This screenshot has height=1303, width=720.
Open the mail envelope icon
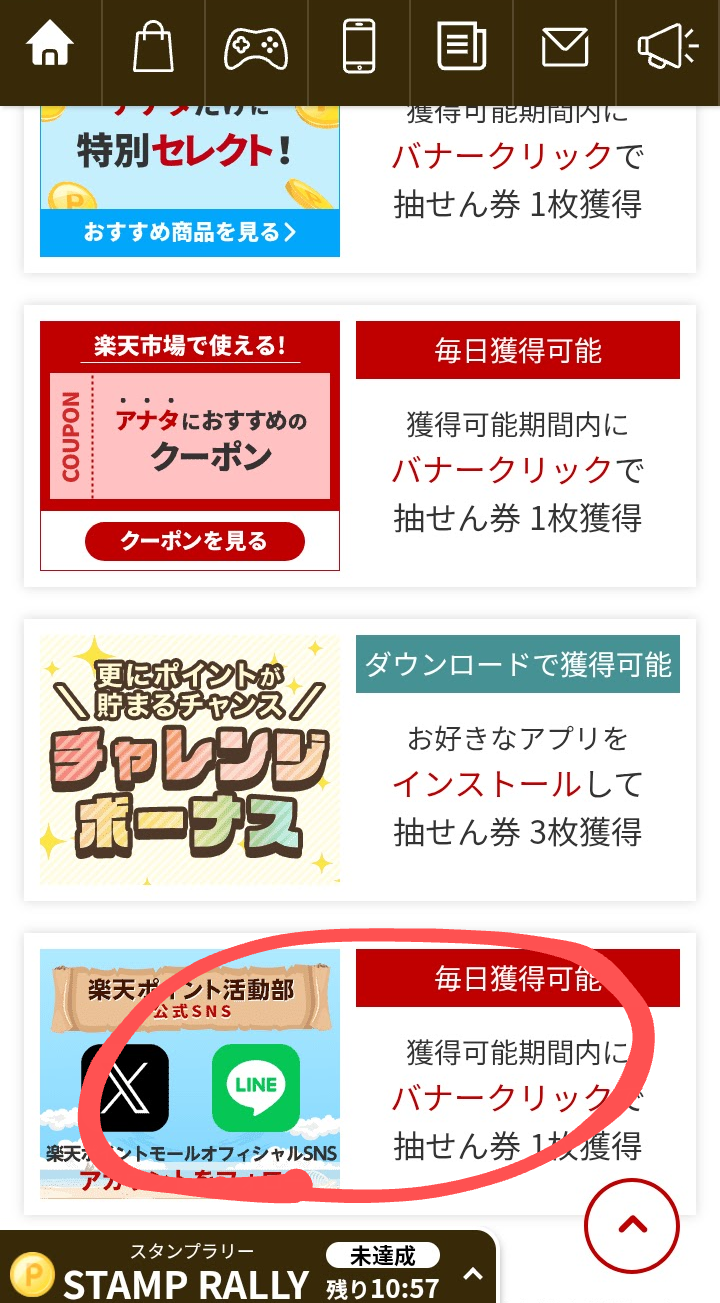[x=565, y=47]
